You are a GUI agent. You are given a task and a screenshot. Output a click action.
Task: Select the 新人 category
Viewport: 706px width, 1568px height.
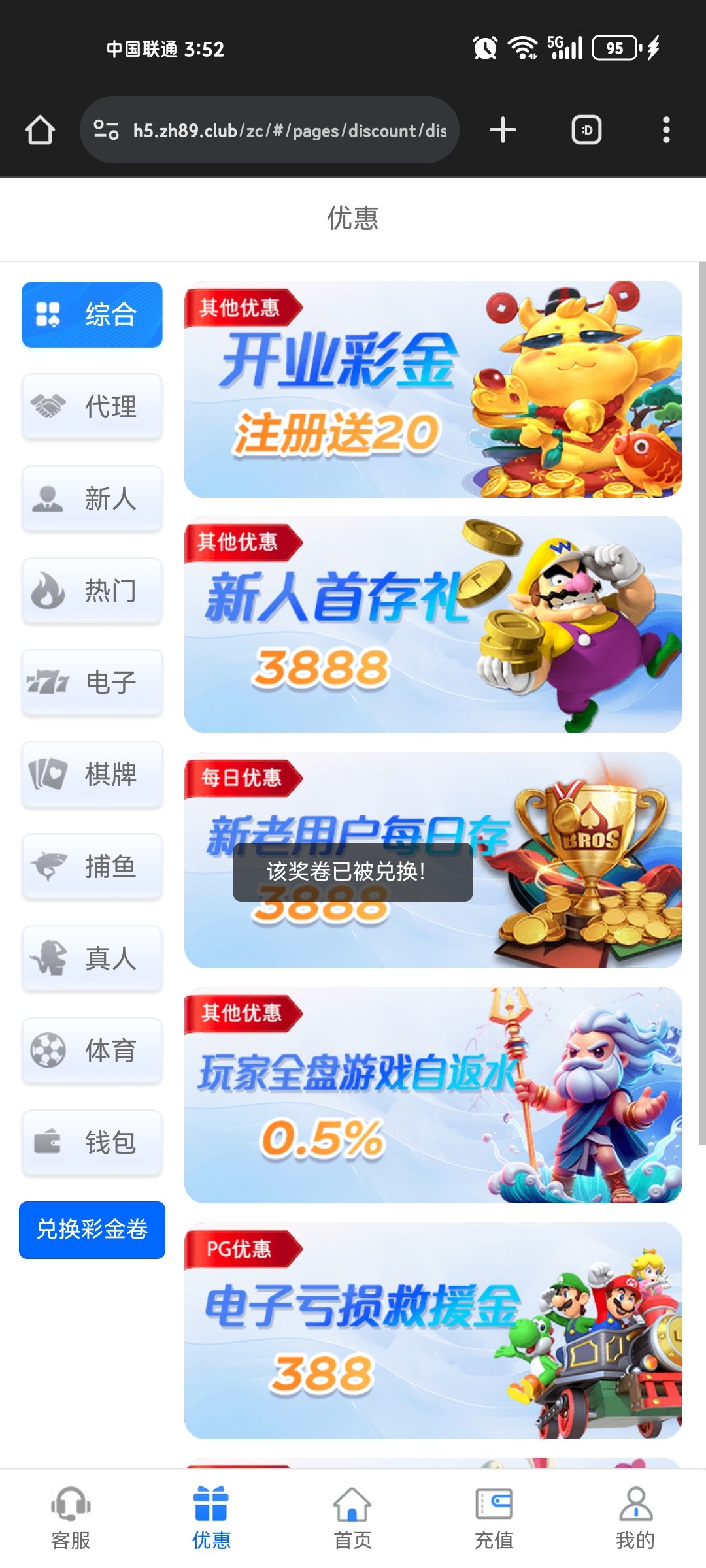[x=92, y=498]
